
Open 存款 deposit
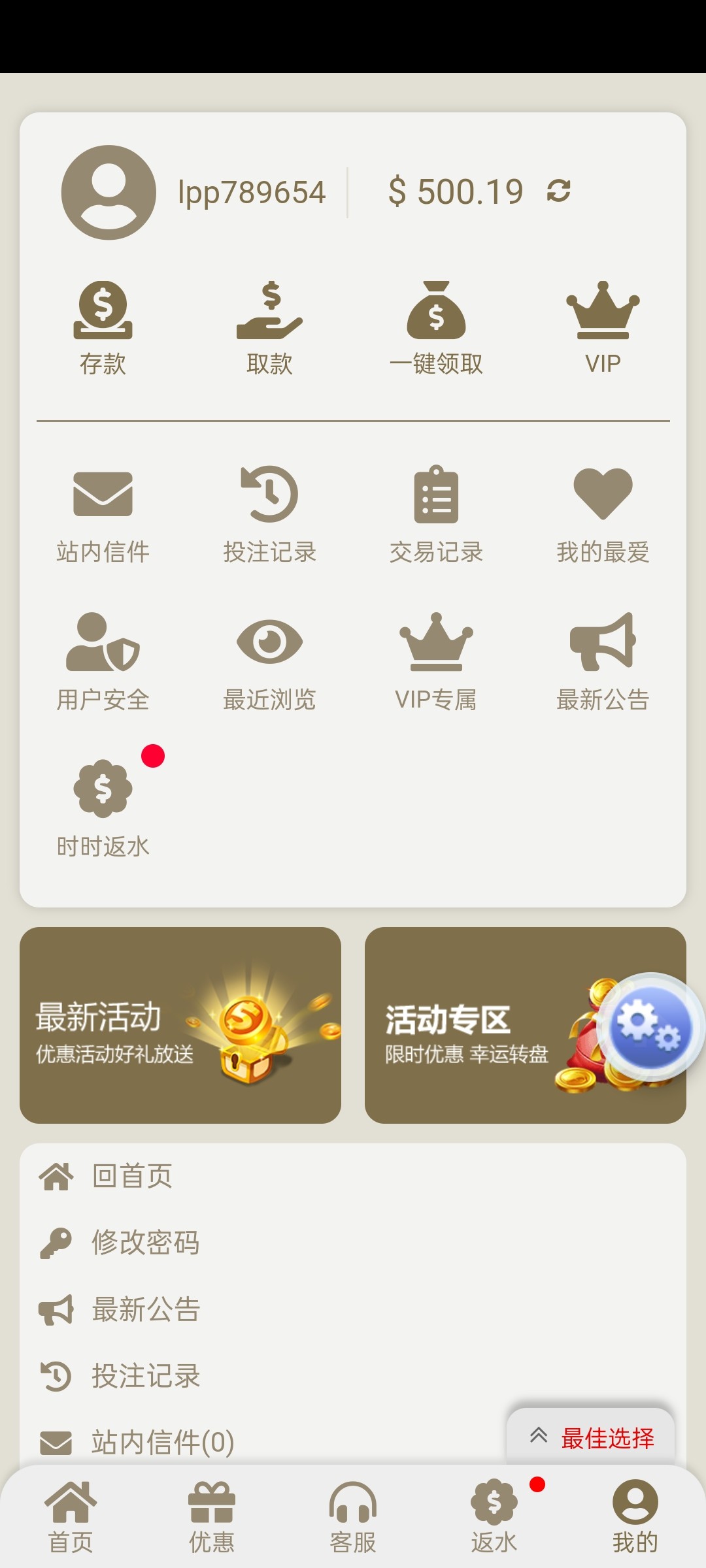103,328
